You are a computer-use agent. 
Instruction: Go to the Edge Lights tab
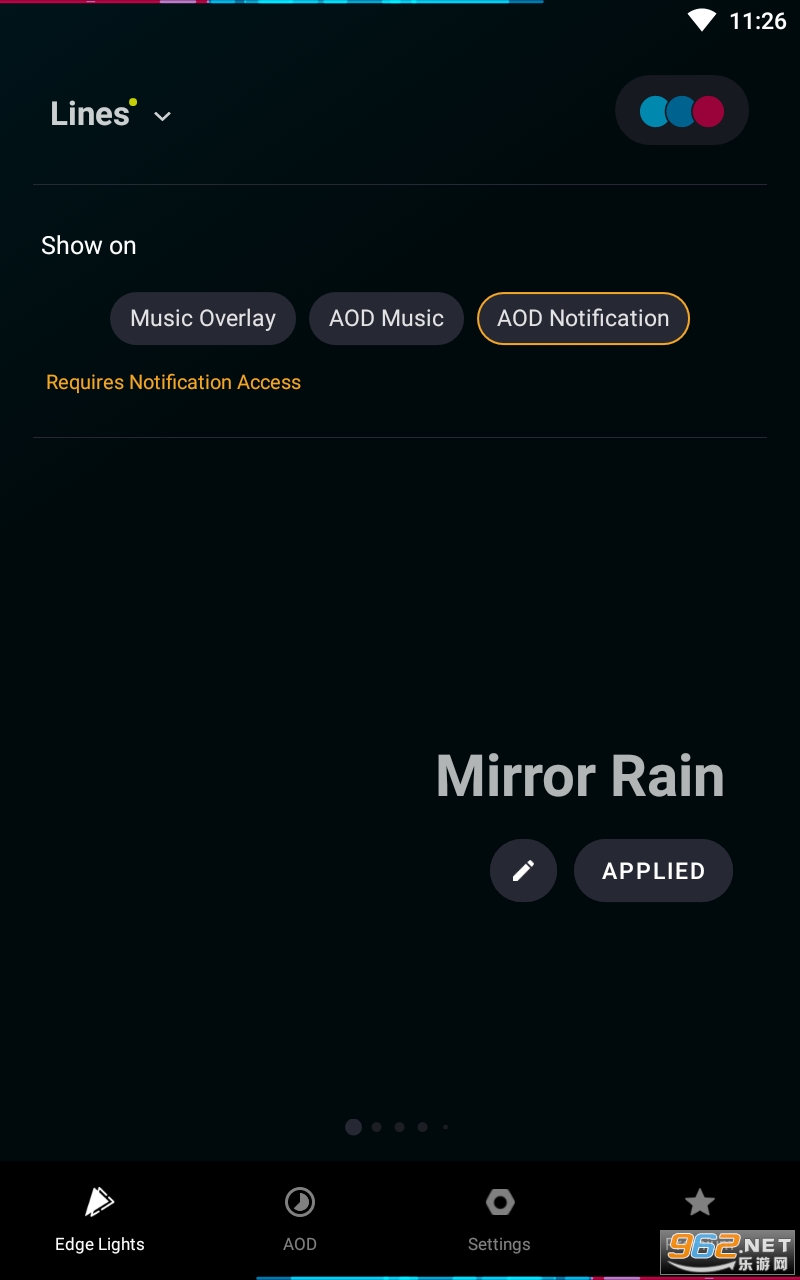coord(100,1219)
